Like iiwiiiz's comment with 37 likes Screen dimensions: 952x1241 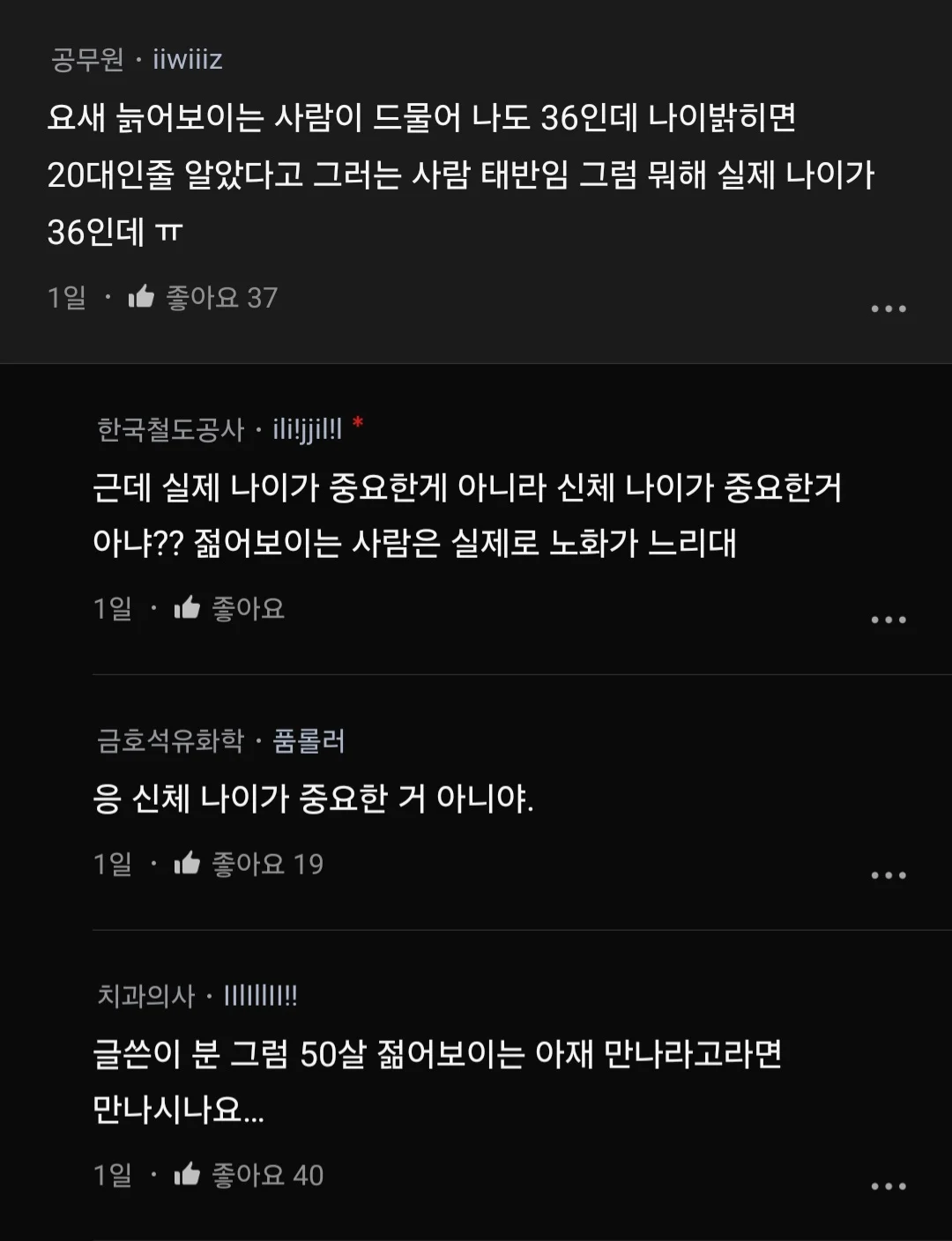coord(142,297)
